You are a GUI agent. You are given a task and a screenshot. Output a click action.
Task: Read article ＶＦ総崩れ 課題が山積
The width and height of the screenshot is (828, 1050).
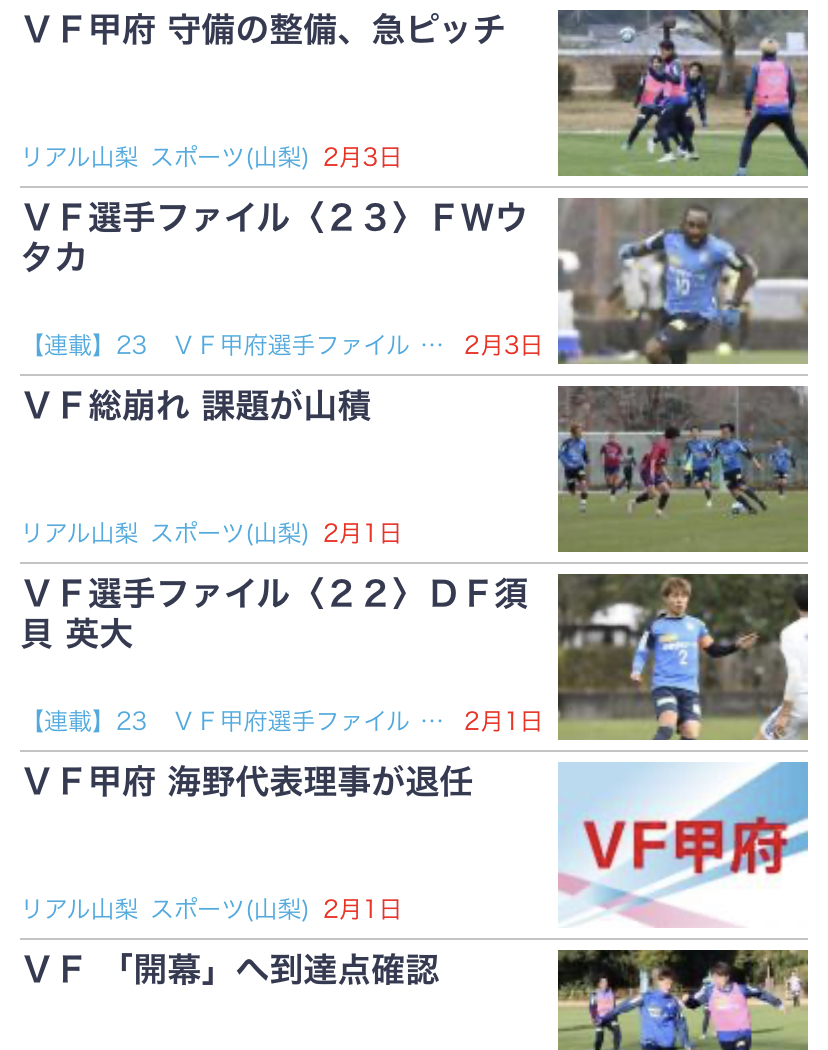(x=197, y=406)
